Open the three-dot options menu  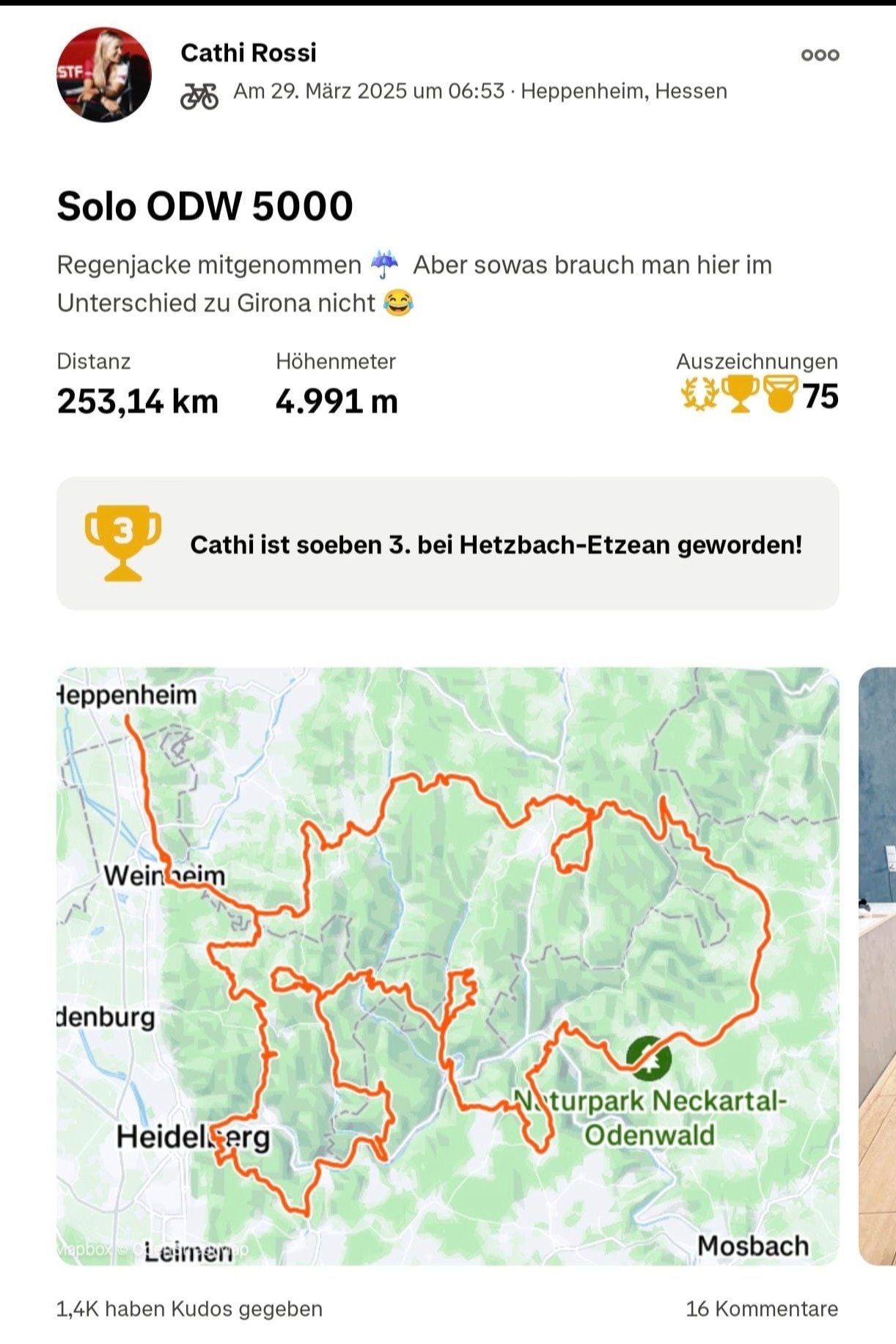tap(820, 55)
